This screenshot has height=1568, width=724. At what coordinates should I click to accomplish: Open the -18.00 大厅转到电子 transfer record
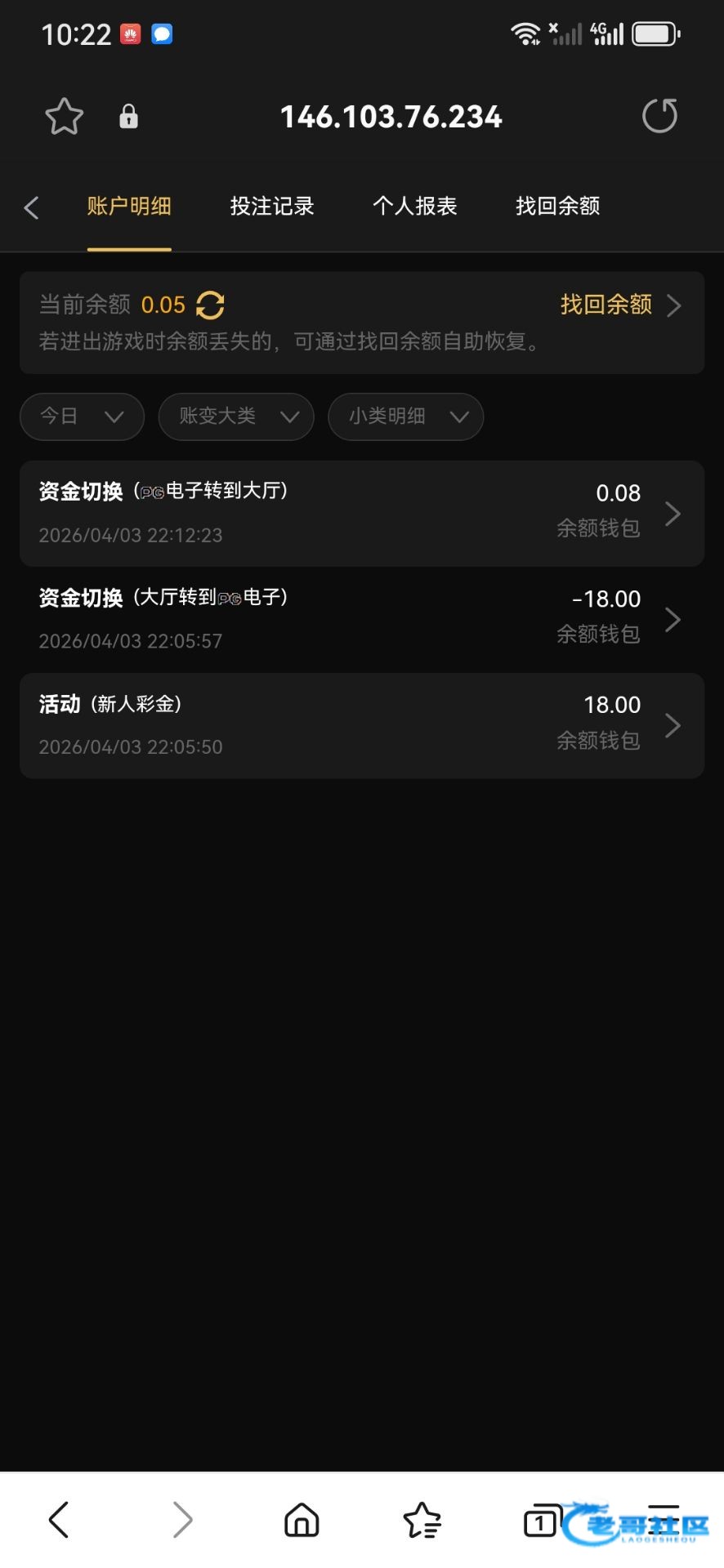pyautogui.click(x=361, y=620)
